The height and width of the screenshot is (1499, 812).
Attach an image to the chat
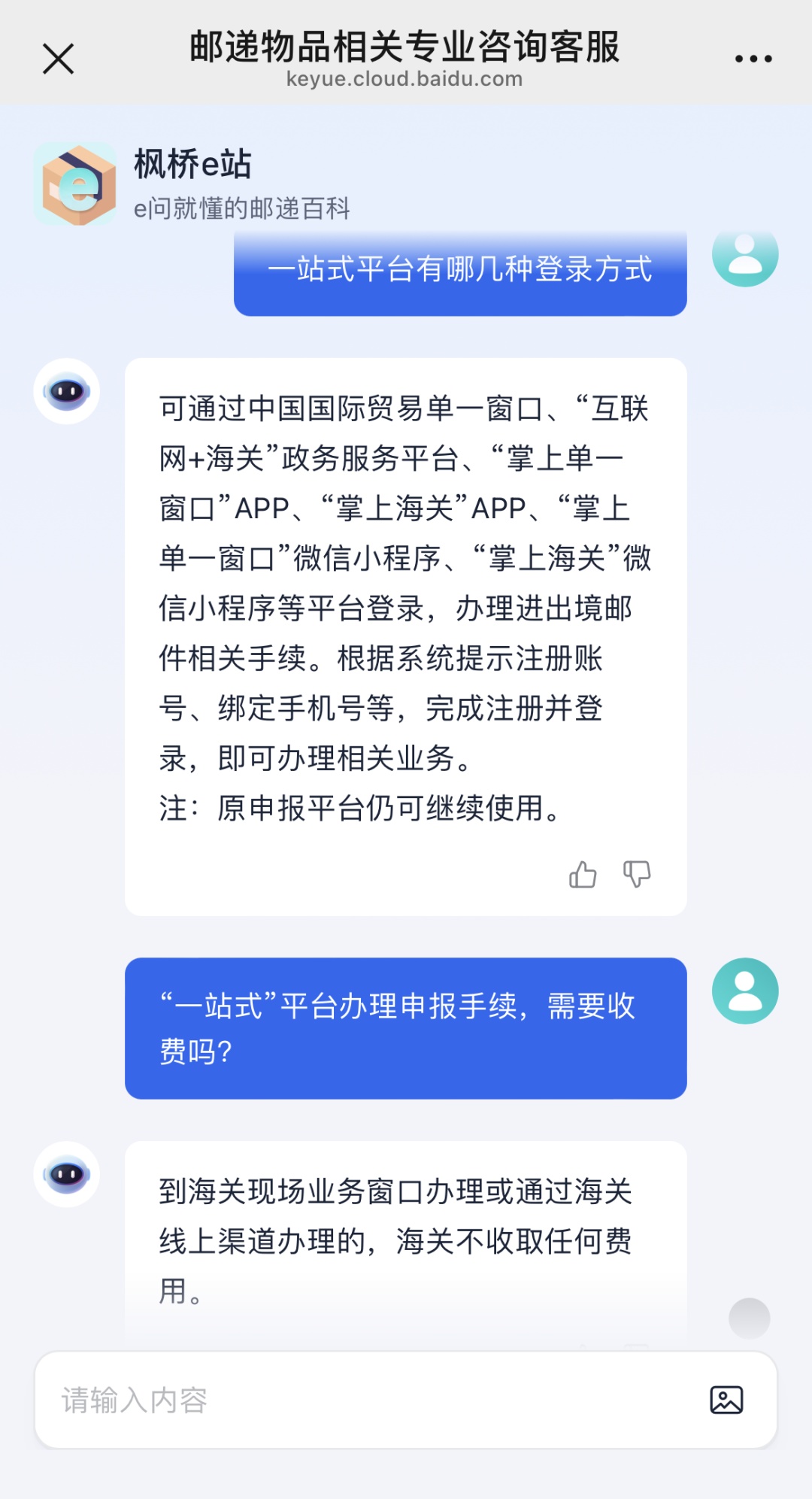[x=726, y=1400]
